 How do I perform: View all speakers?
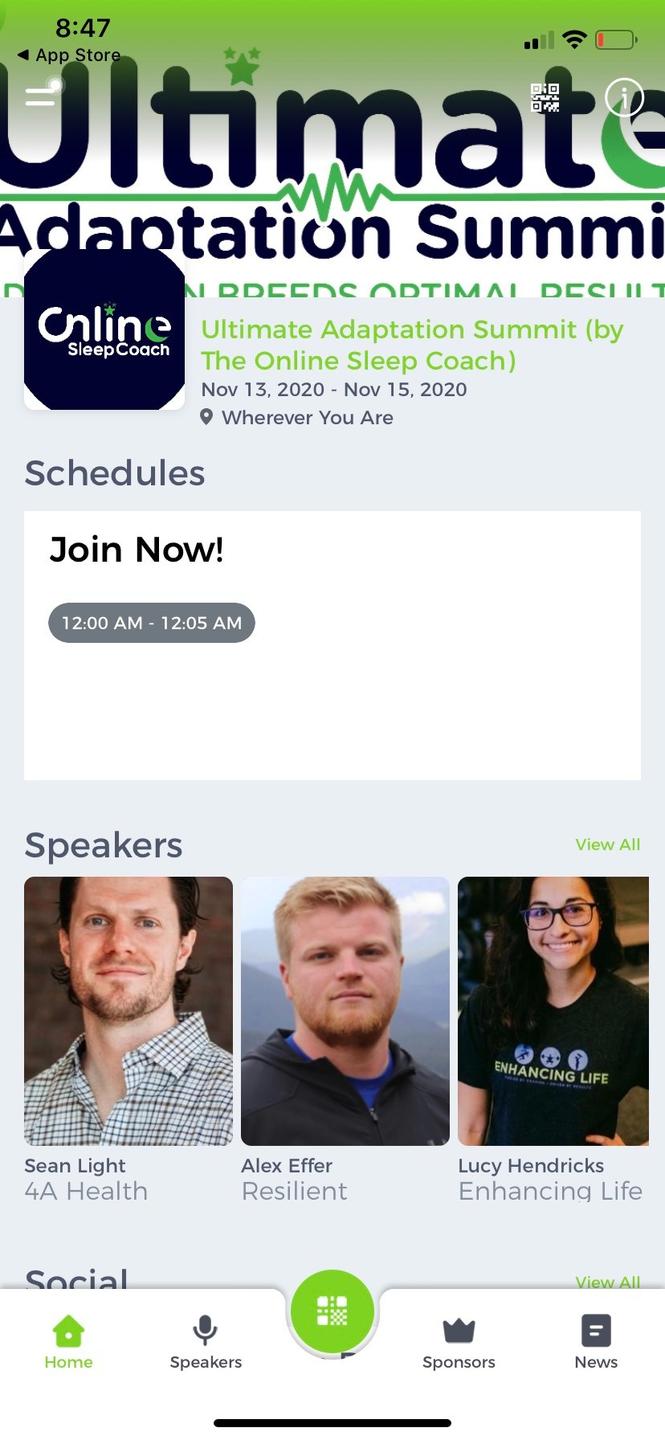click(x=607, y=845)
